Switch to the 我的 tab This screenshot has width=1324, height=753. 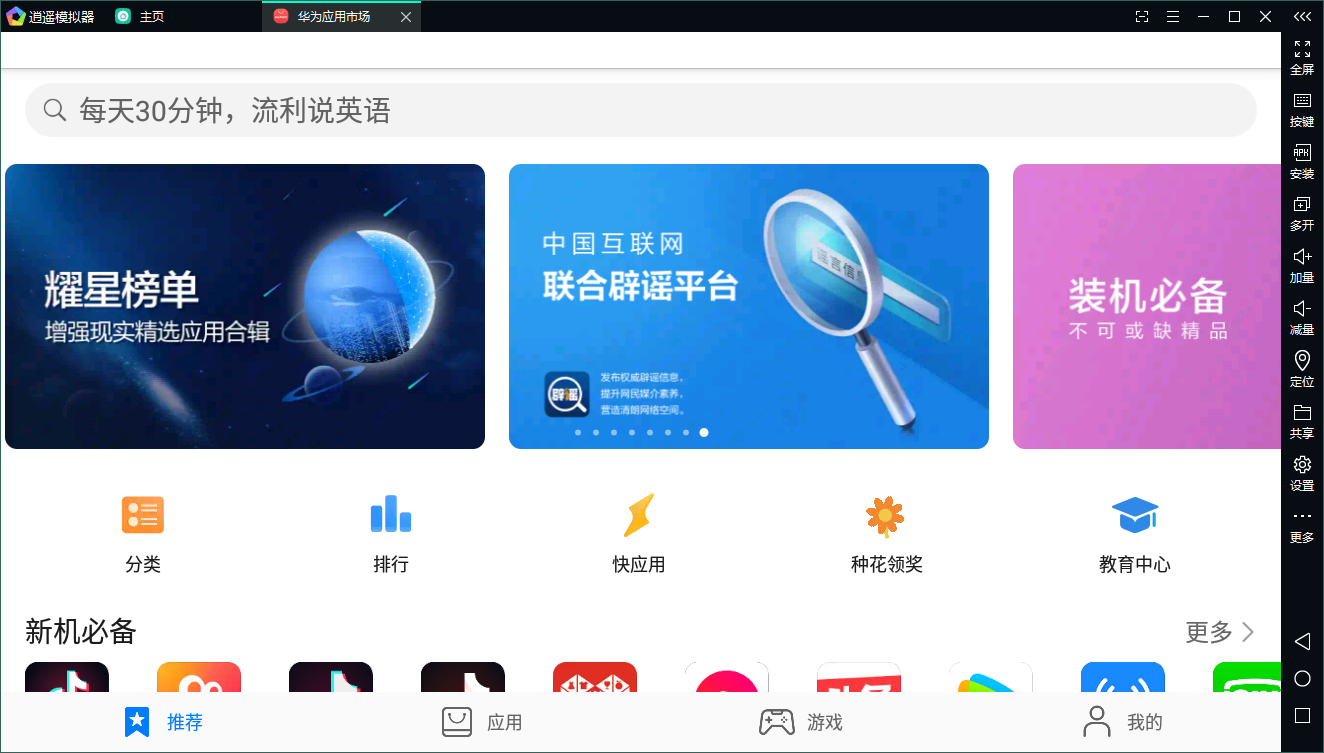pyautogui.click(x=1123, y=722)
